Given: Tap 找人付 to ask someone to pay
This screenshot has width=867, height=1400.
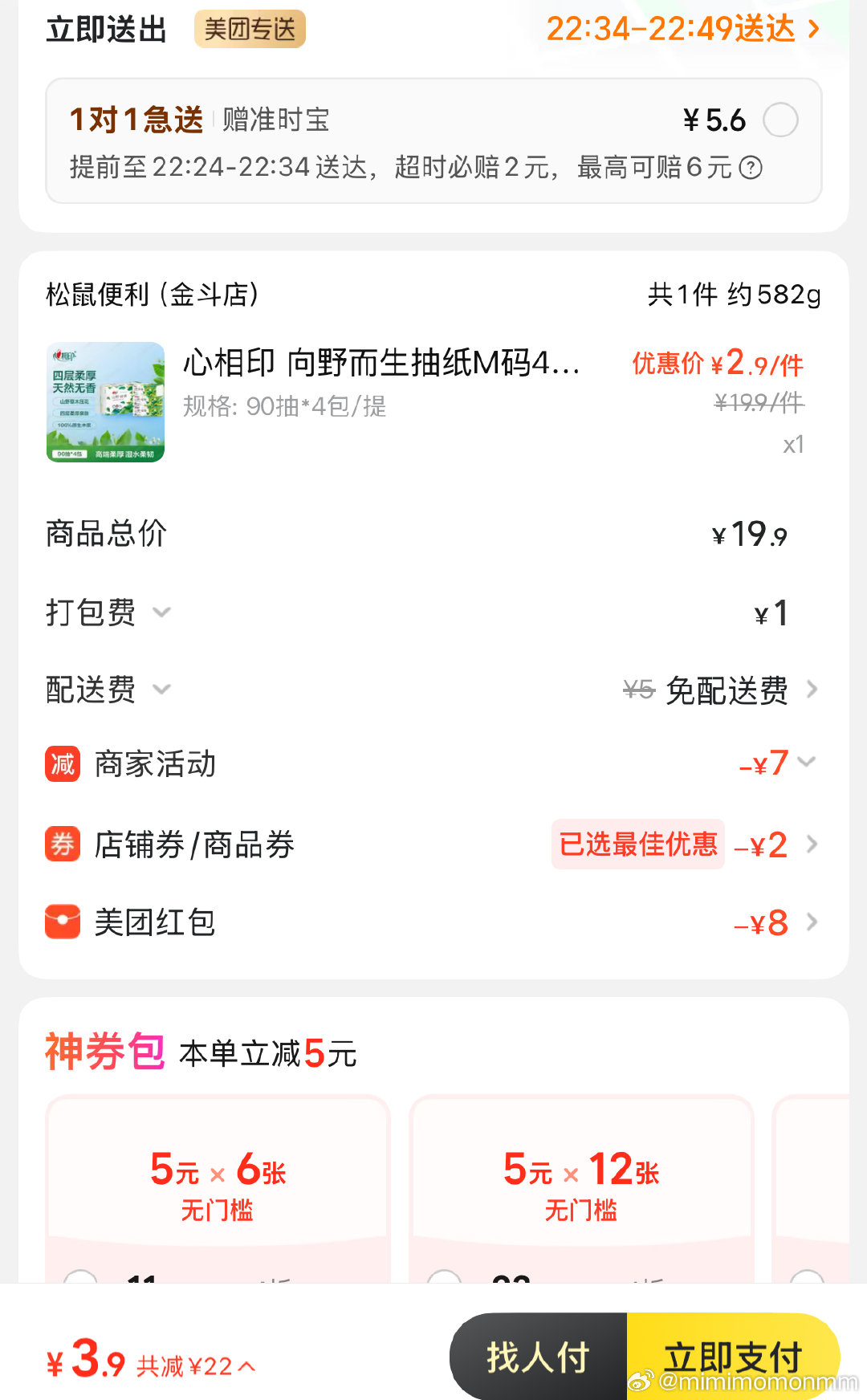Looking at the screenshot, I should point(539,1357).
